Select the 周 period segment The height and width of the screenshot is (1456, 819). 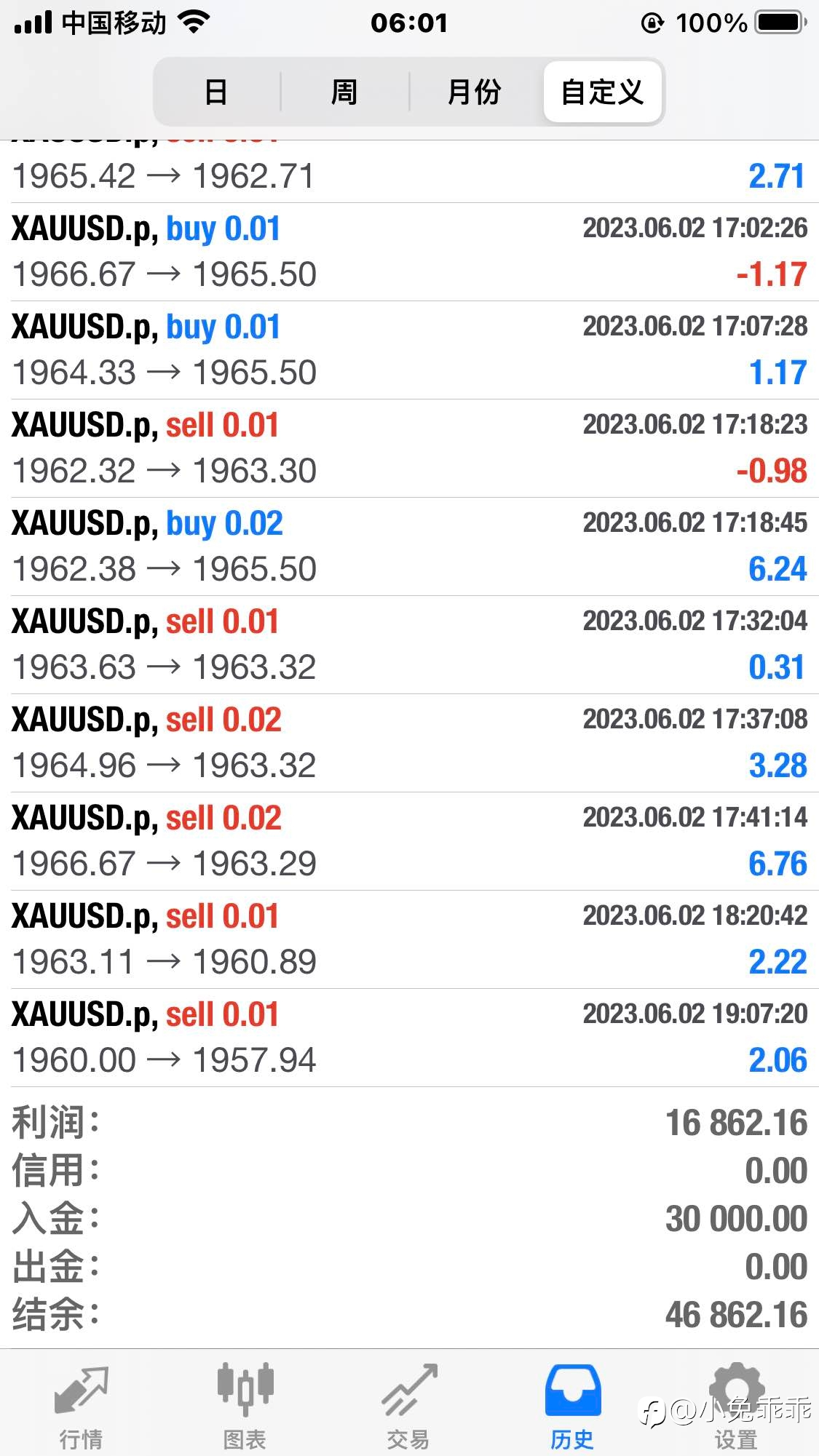(344, 92)
